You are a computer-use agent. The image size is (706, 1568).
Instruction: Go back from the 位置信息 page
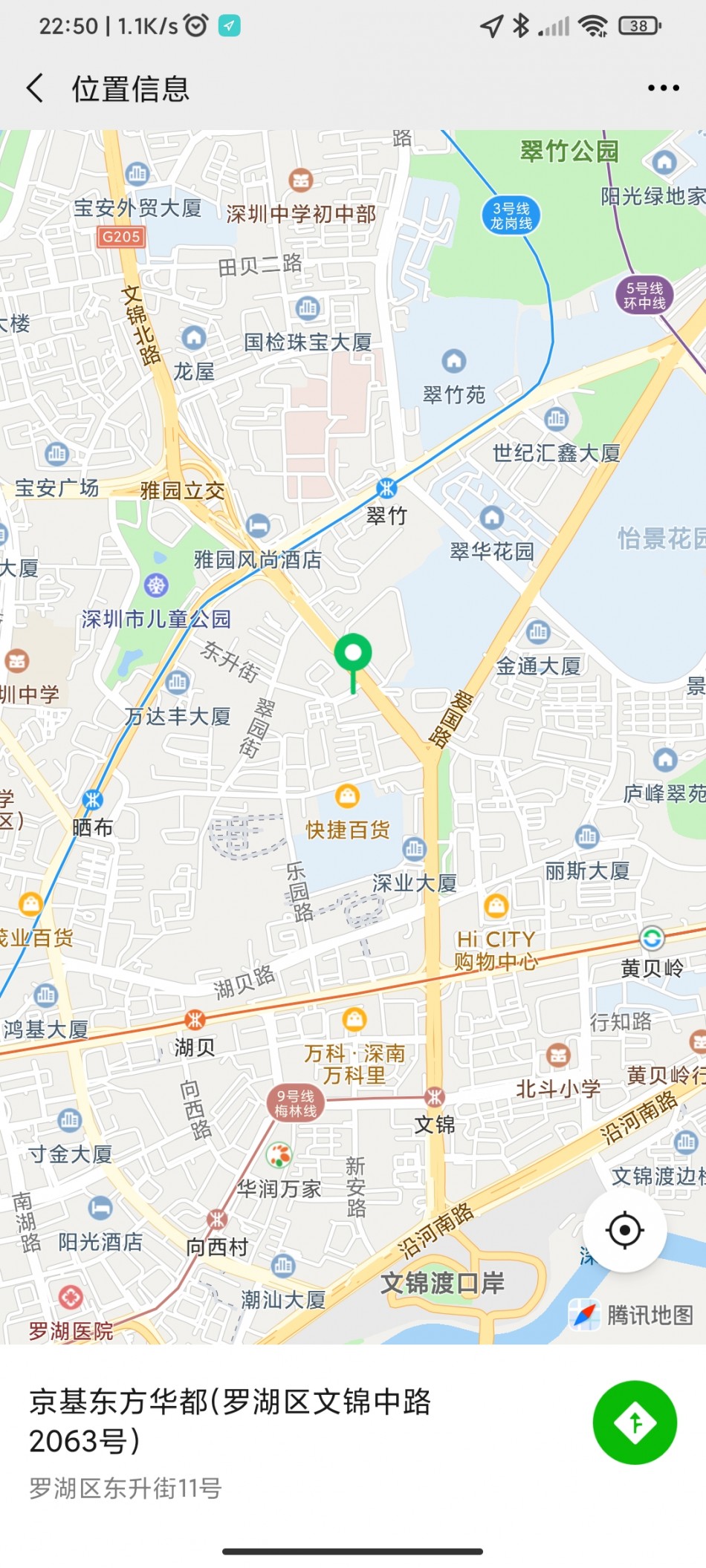tap(35, 88)
